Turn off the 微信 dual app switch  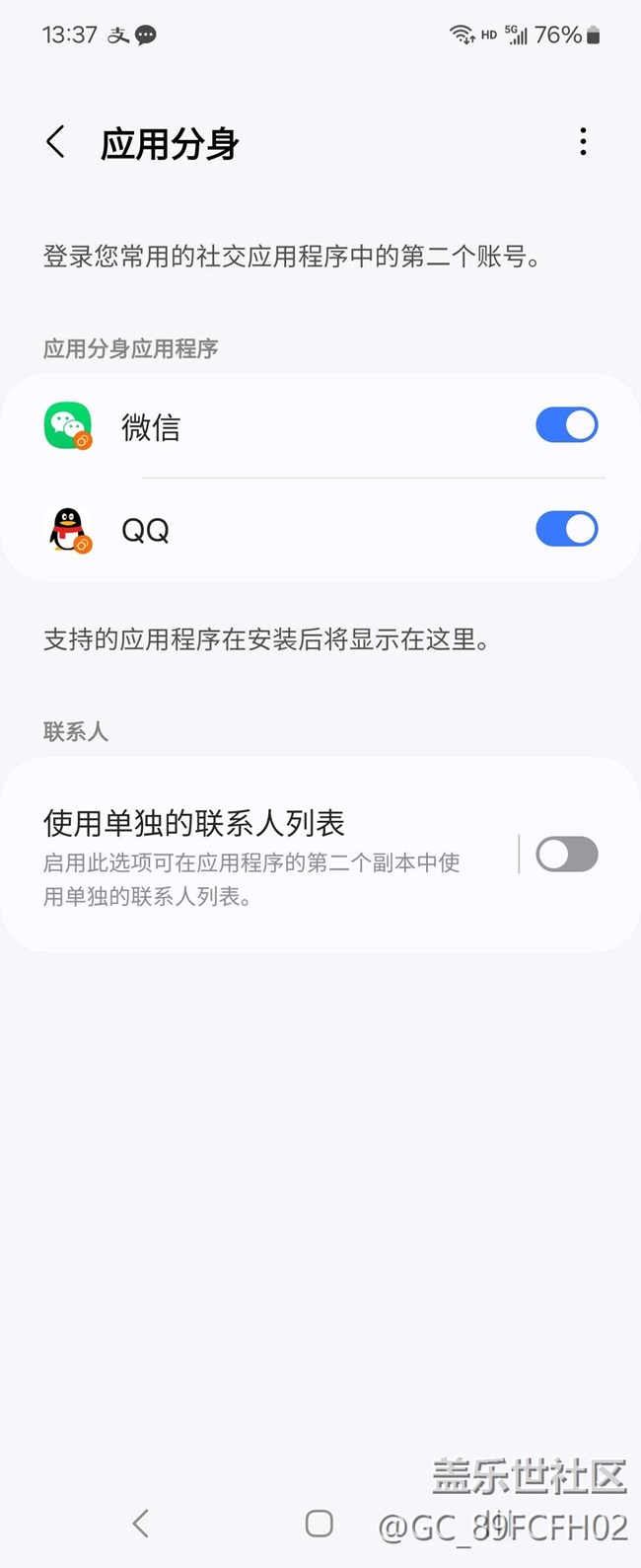pyautogui.click(x=566, y=425)
